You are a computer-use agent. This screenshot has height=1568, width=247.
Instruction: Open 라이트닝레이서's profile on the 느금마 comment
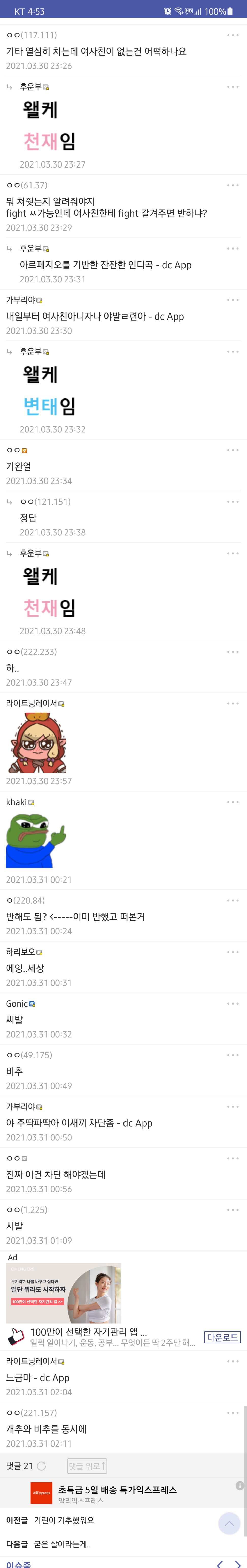[x=32, y=1361]
